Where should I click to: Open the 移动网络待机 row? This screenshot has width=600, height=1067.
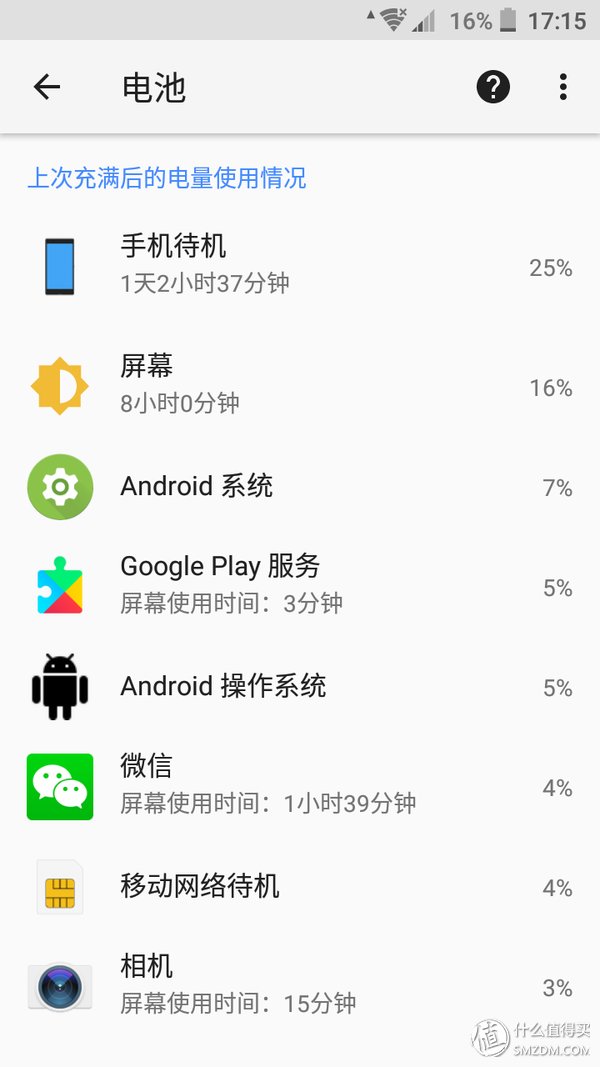[x=300, y=887]
